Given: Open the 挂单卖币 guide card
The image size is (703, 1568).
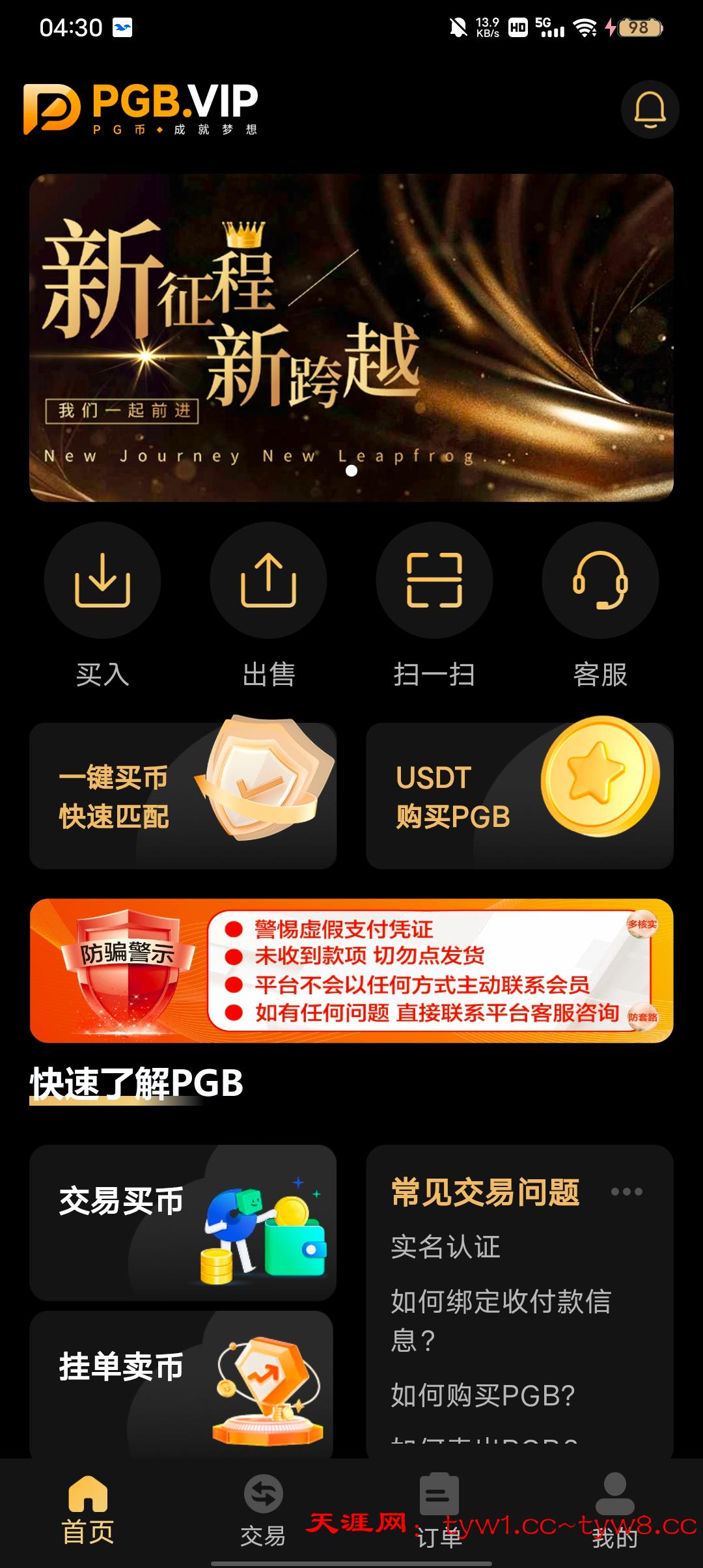Looking at the screenshot, I should coord(182,1385).
